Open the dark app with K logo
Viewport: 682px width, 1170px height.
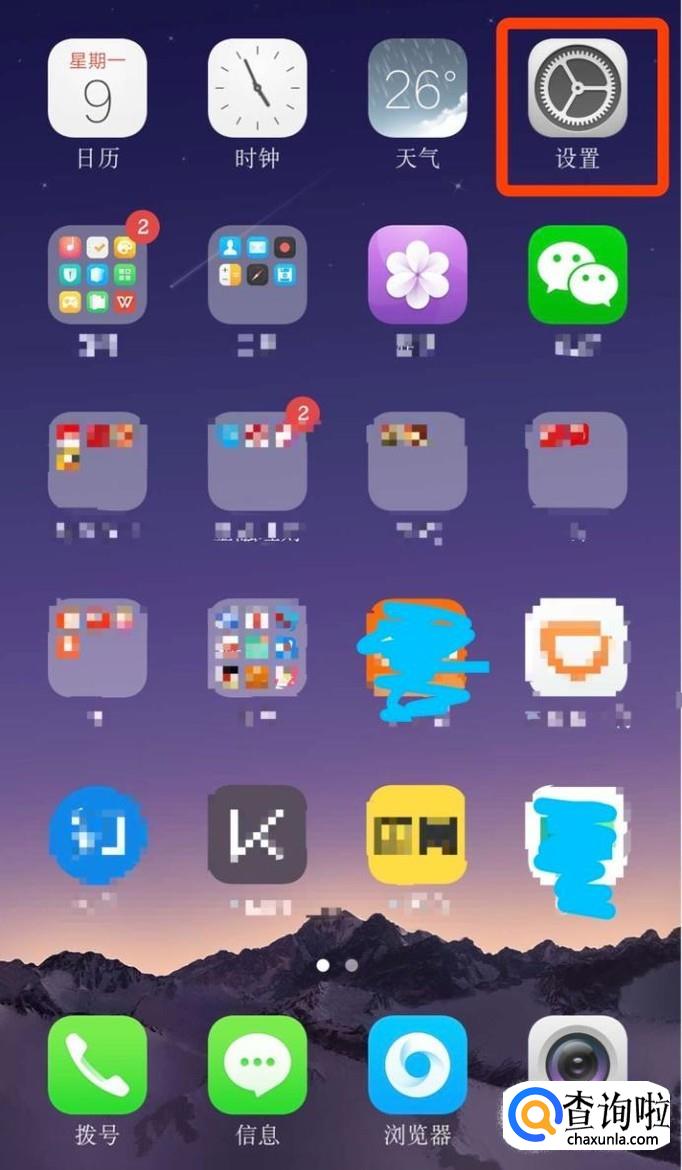pos(257,834)
